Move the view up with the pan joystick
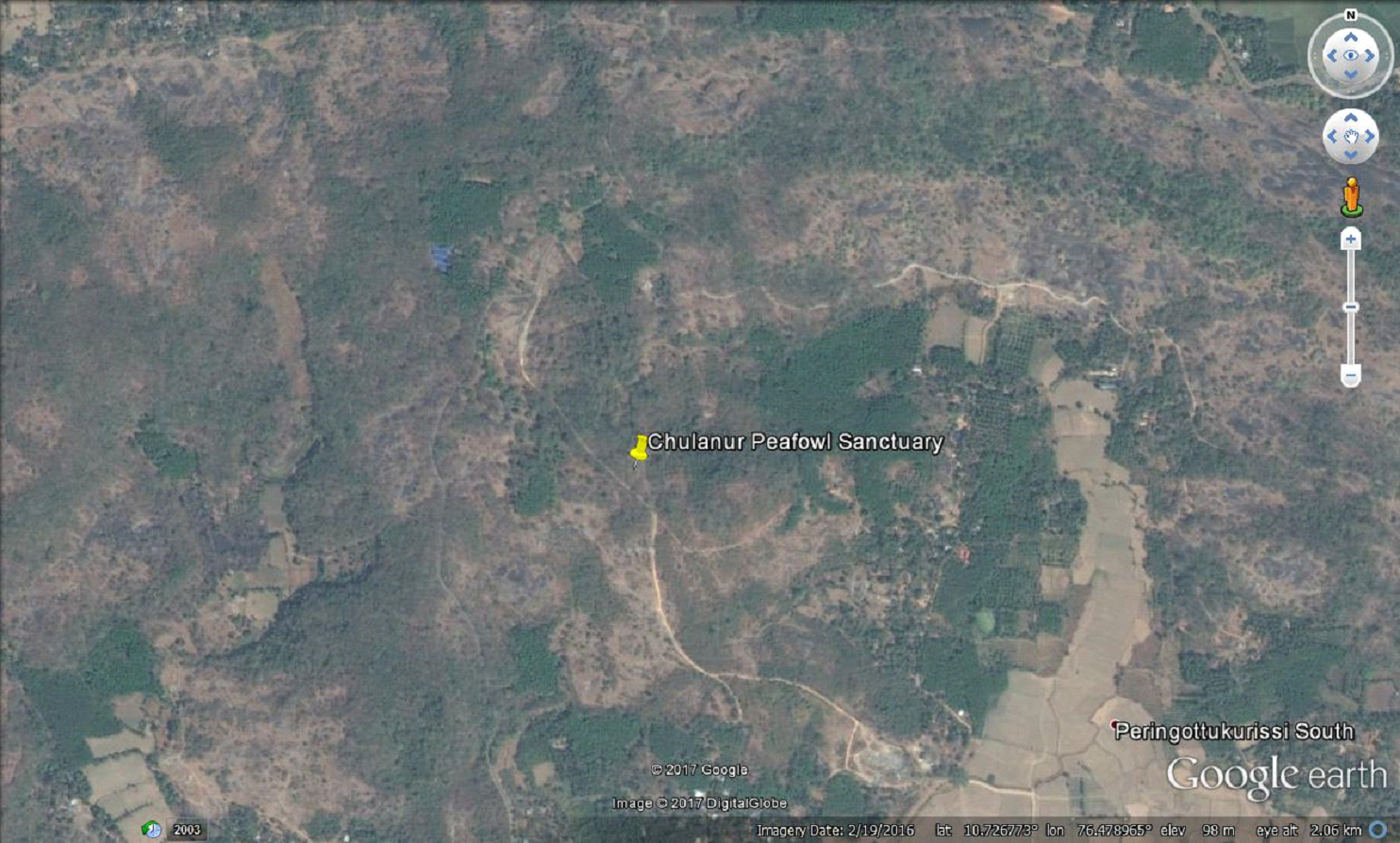 point(1350,119)
